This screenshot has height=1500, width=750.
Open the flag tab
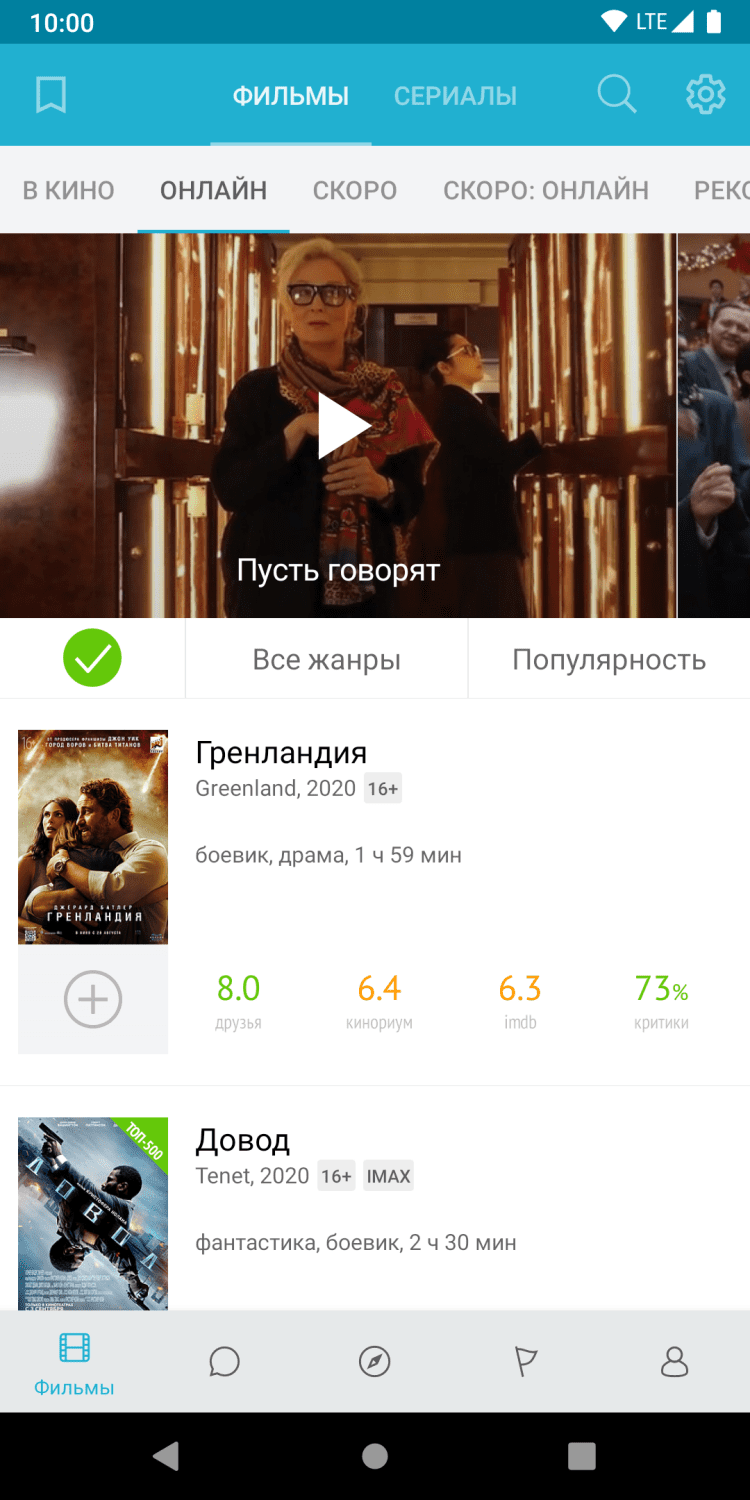525,1362
